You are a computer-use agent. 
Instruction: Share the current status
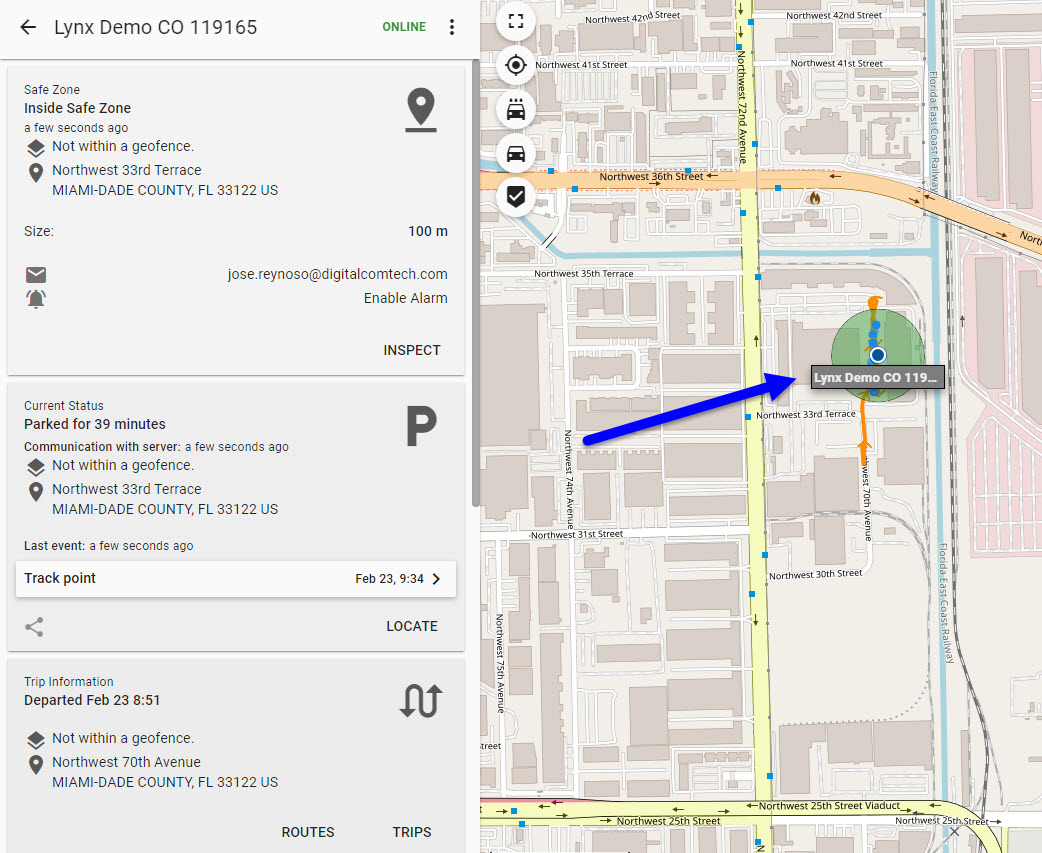click(34, 627)
